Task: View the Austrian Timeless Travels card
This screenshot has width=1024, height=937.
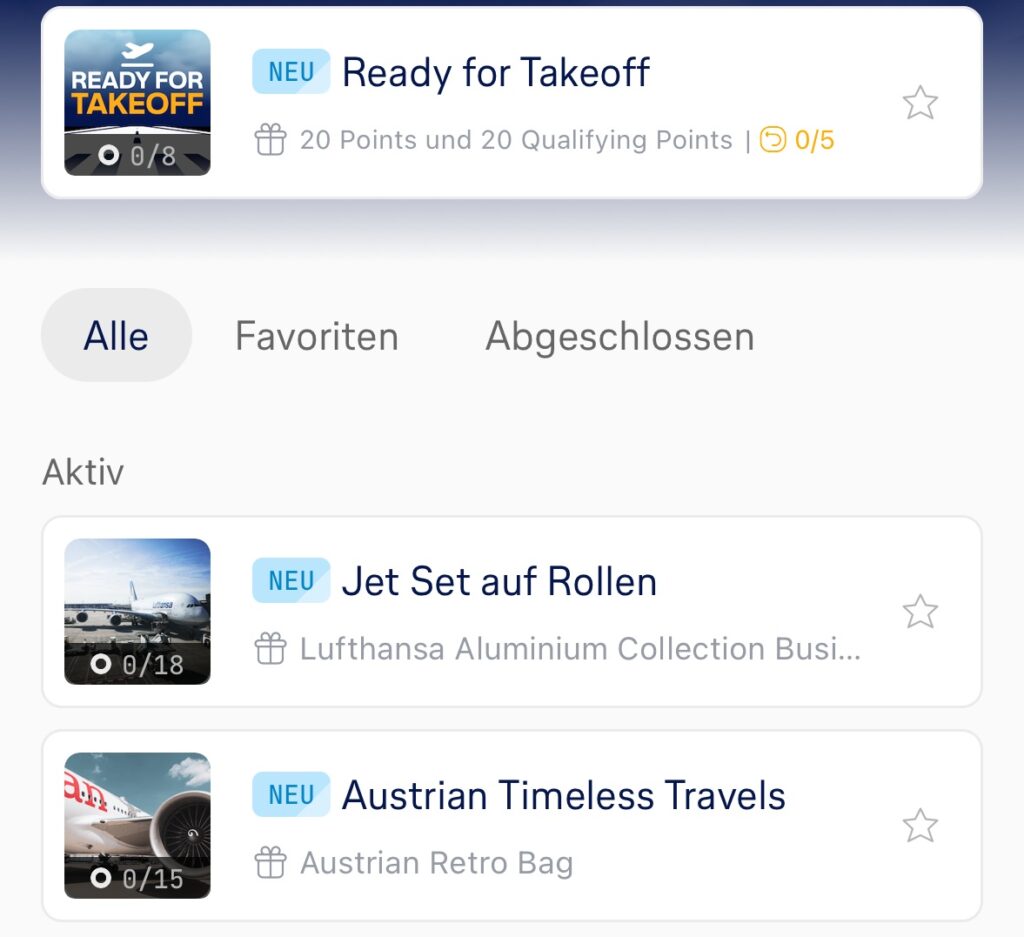Action: [563, 796]
